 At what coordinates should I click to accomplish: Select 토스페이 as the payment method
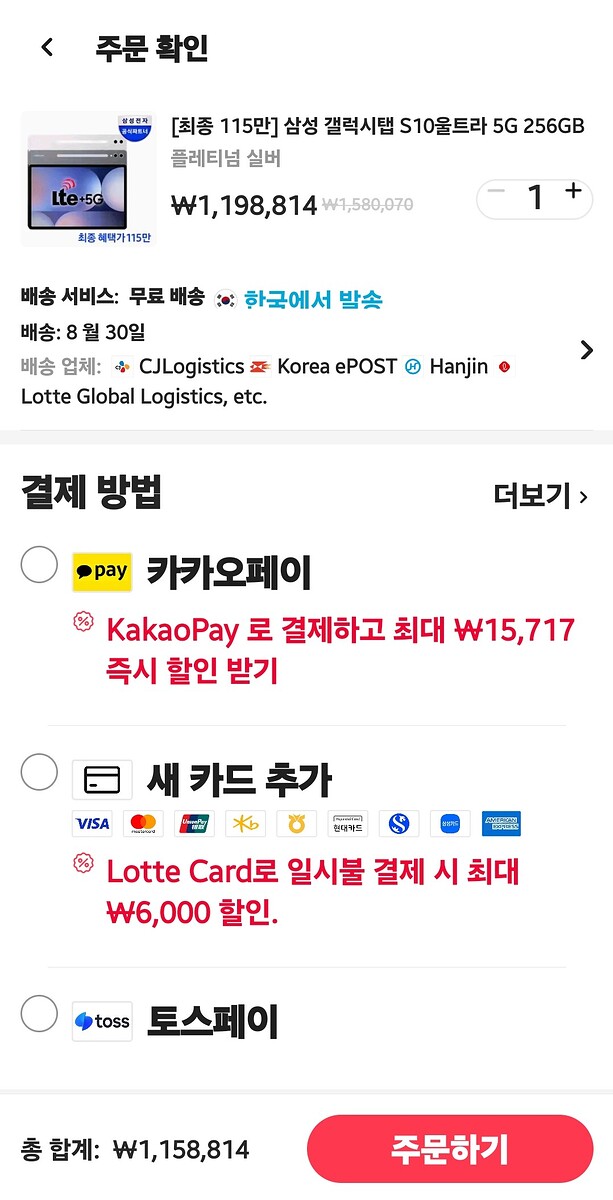pos(39,1014)
